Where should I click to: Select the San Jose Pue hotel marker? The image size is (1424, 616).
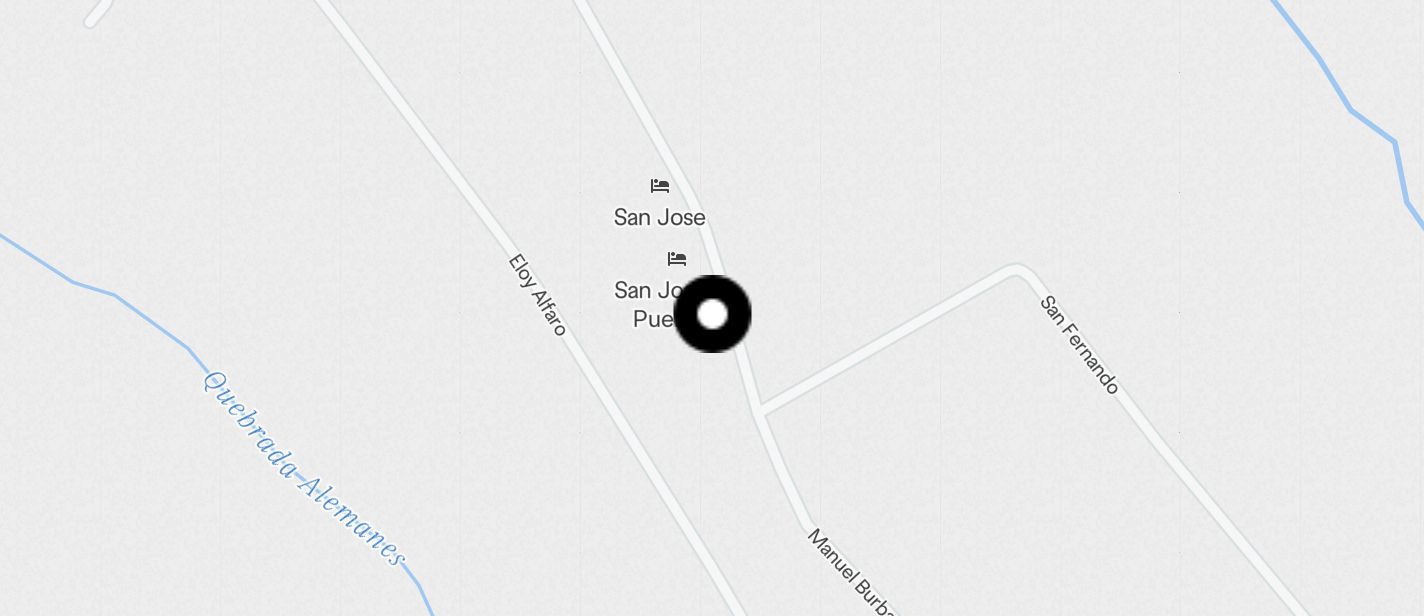coord(677,259)
